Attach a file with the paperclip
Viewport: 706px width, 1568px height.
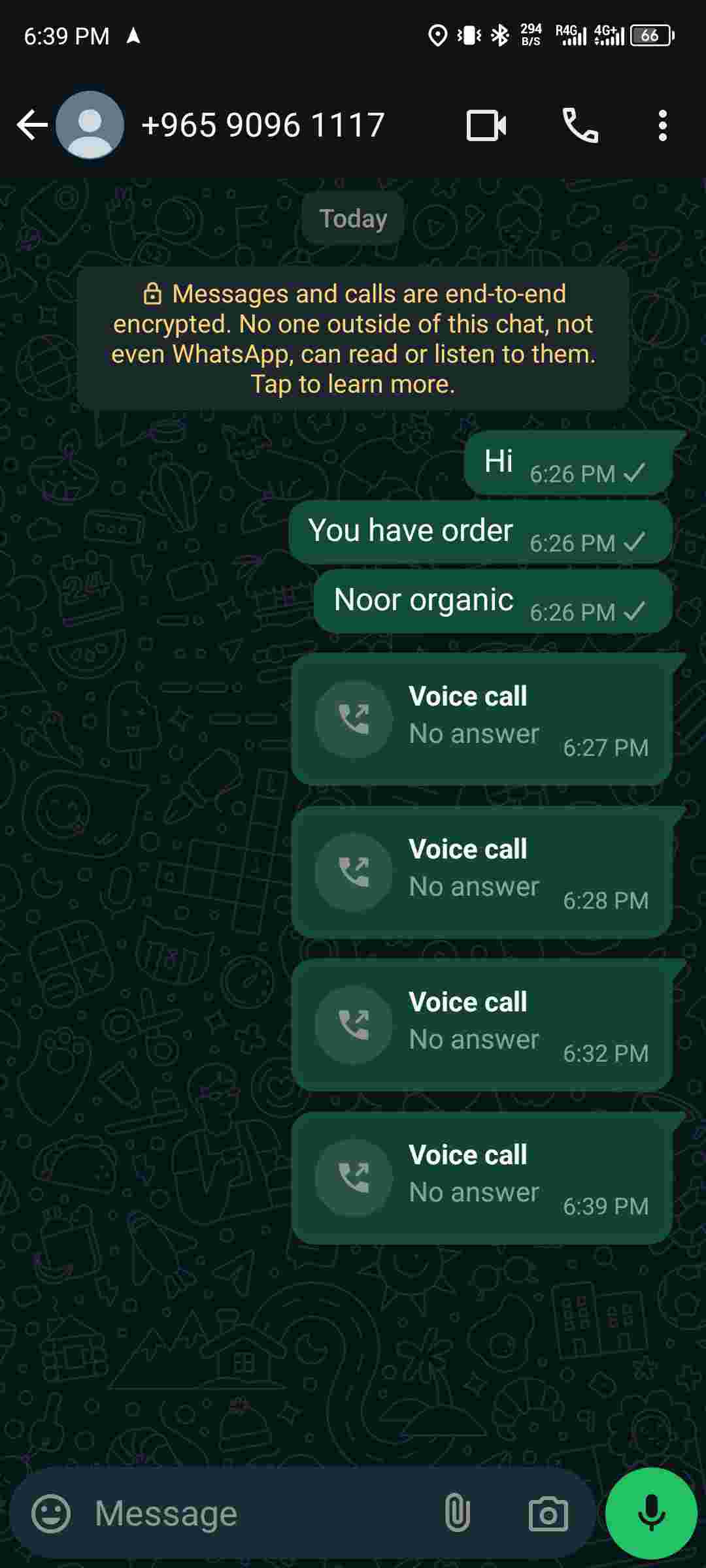[x=457, y=1513]
